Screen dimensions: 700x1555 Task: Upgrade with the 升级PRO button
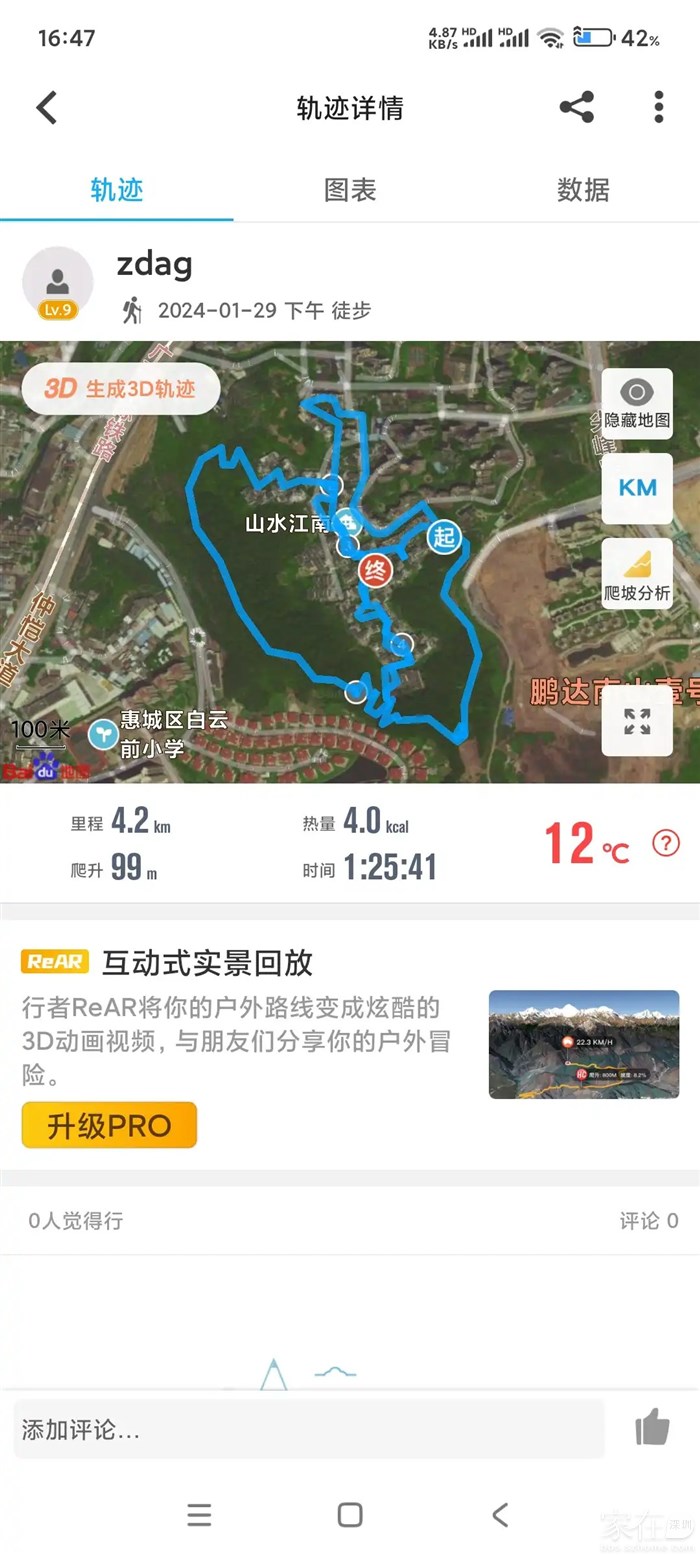(x=109, y=1125)
